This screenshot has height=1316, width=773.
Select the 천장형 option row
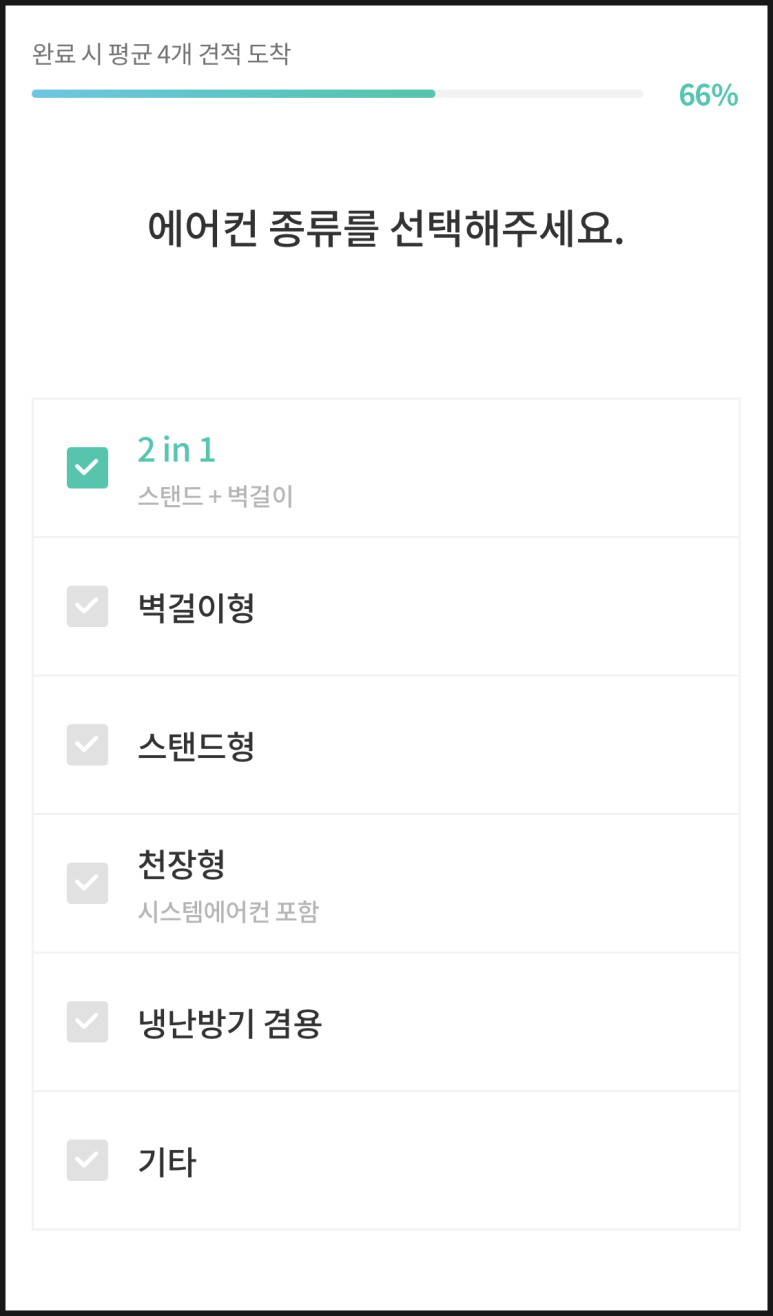[x=386, y=882]
